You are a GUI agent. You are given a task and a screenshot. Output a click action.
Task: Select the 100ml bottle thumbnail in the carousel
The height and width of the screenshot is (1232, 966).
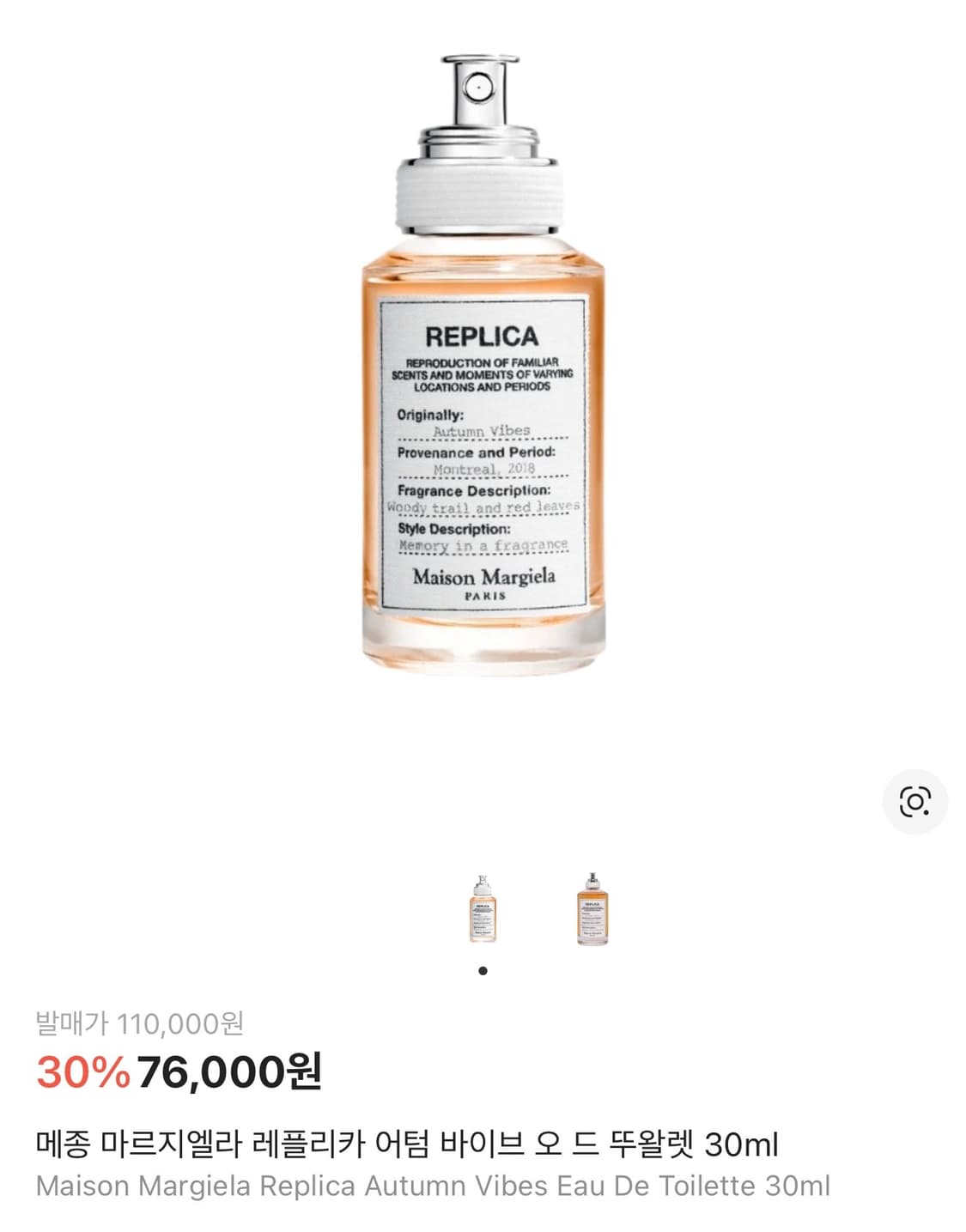[592, 908]
